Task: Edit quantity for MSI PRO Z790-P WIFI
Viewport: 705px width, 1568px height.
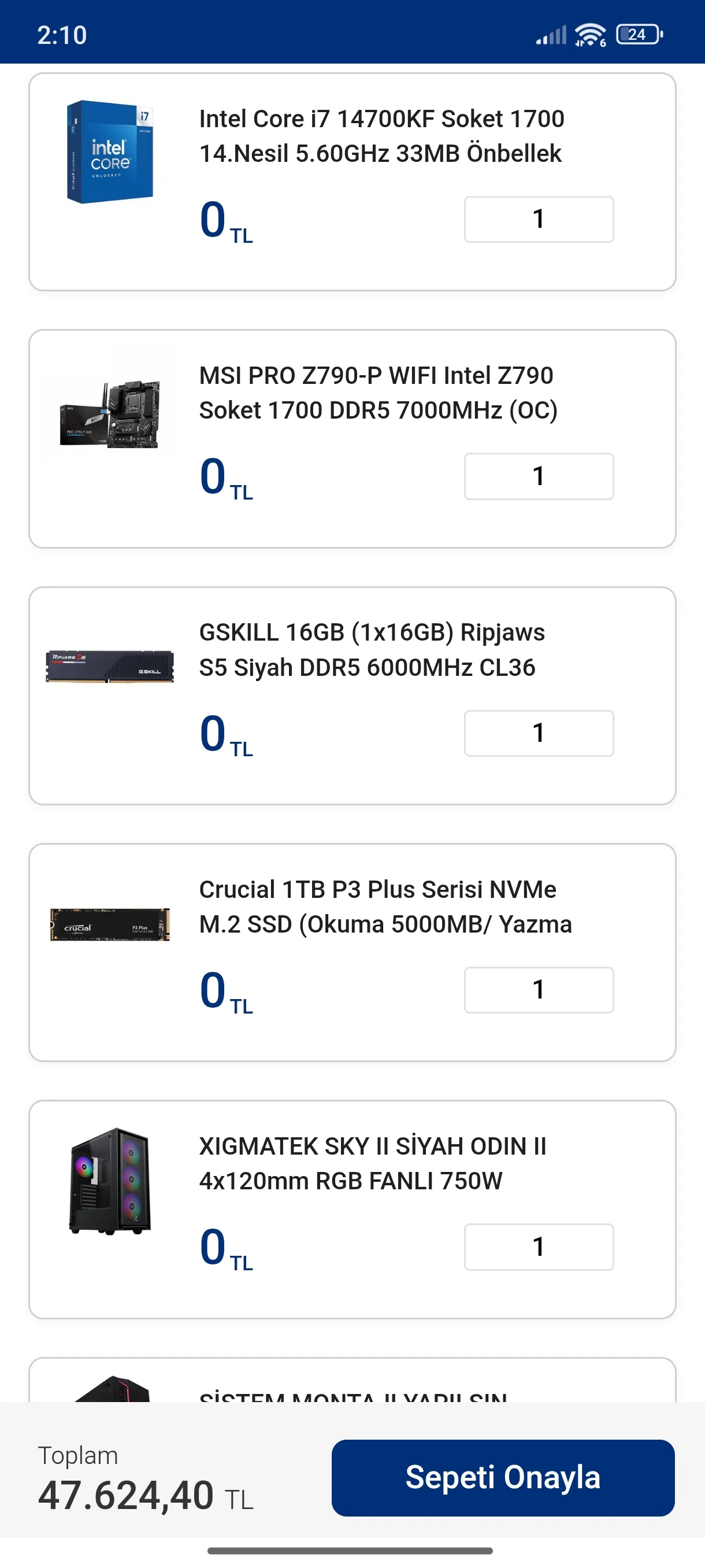Action: pos(539,476)
